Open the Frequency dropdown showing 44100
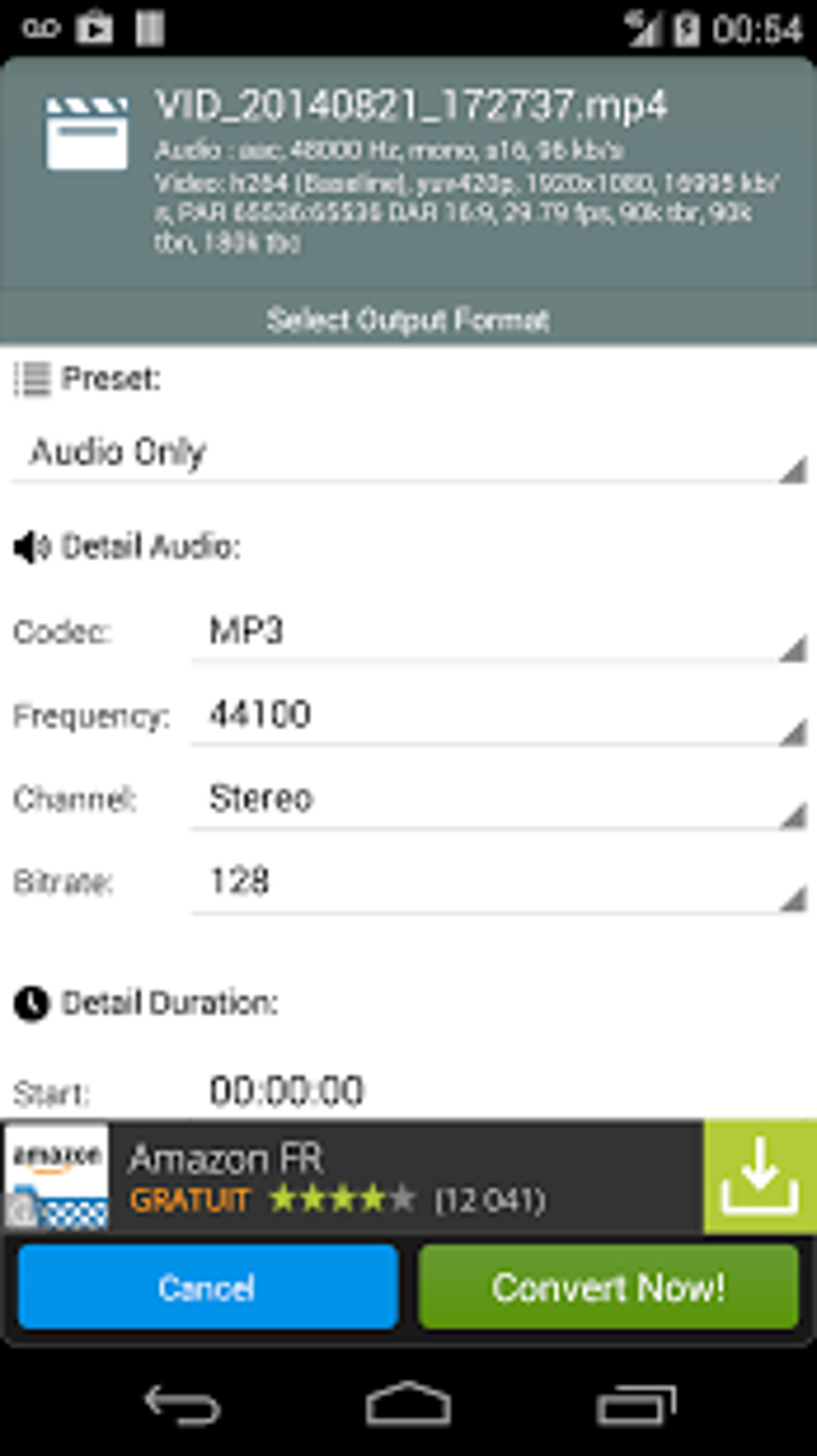Viewport: 817px width, 1456px height. [498, 716]
